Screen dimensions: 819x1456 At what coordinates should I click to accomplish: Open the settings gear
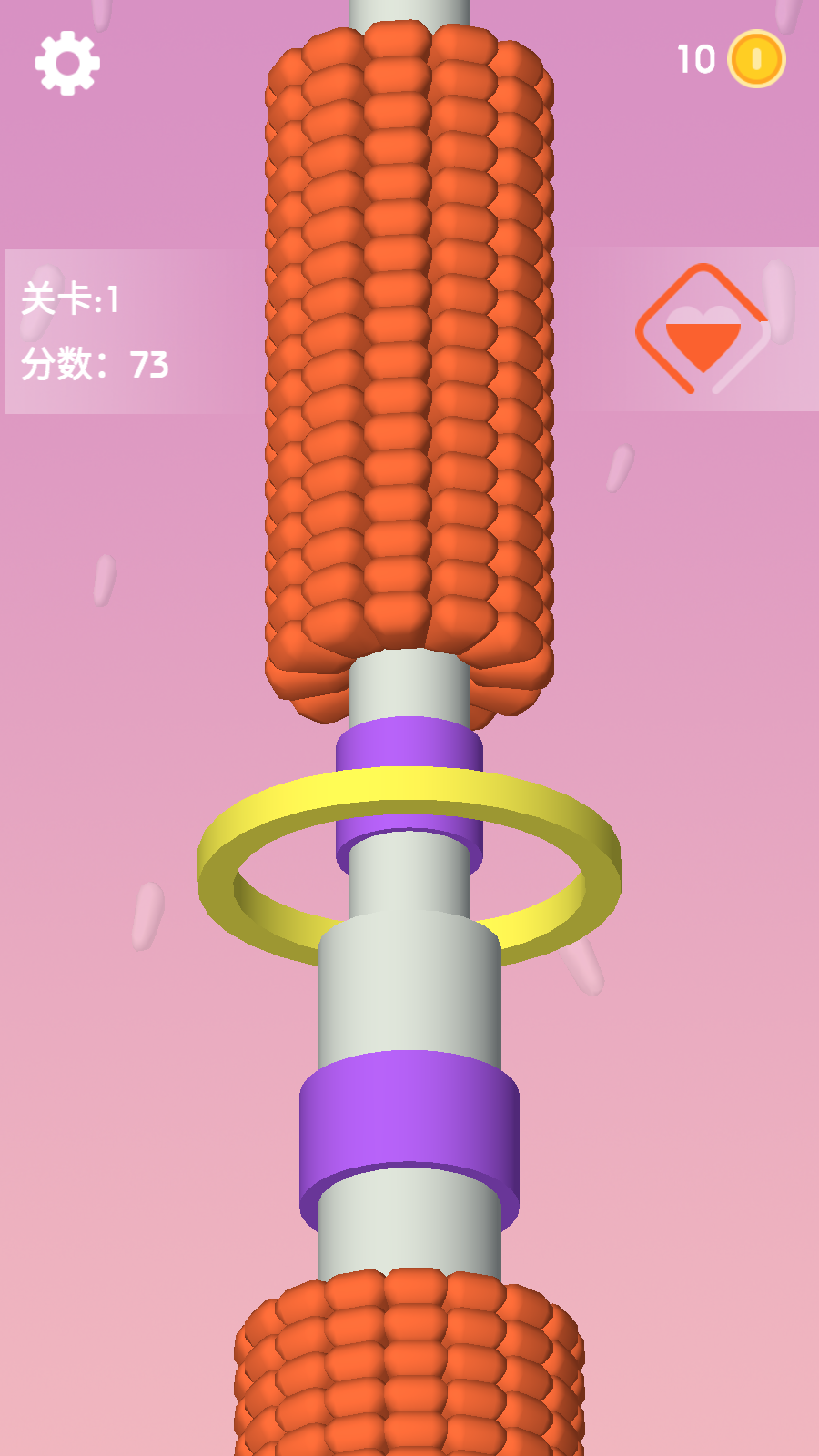point(67,63)
